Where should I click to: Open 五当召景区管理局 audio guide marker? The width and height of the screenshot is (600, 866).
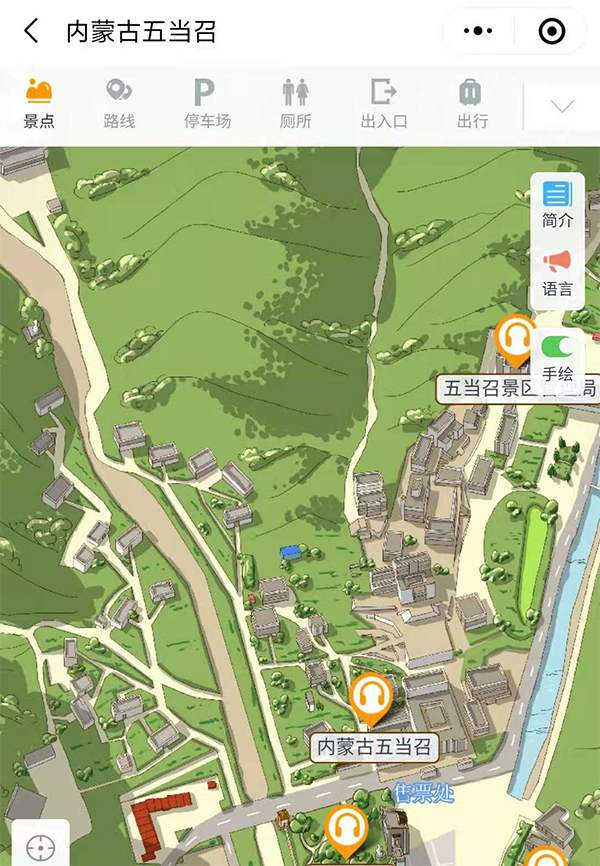[x=516, y=340]
